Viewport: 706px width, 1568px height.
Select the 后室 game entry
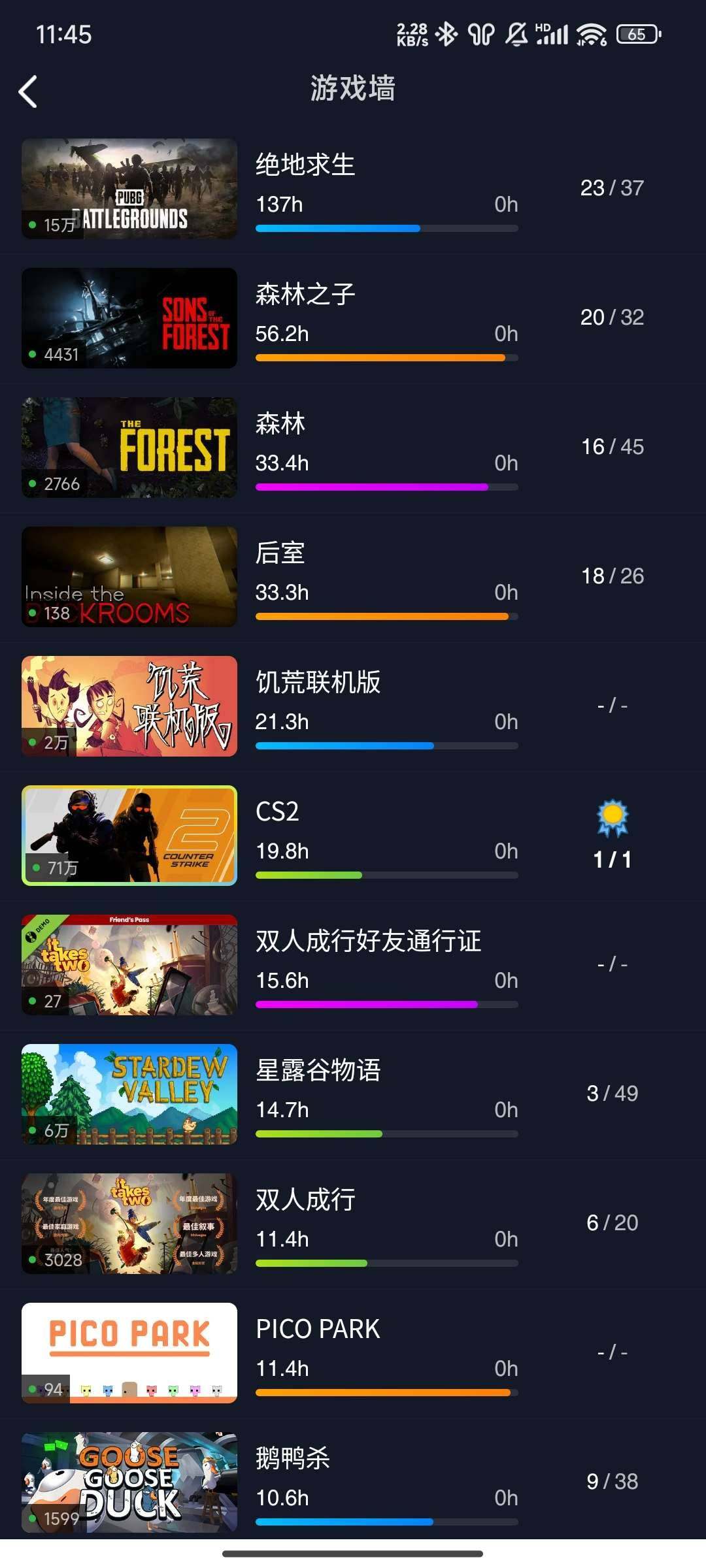tap(353, 576)
